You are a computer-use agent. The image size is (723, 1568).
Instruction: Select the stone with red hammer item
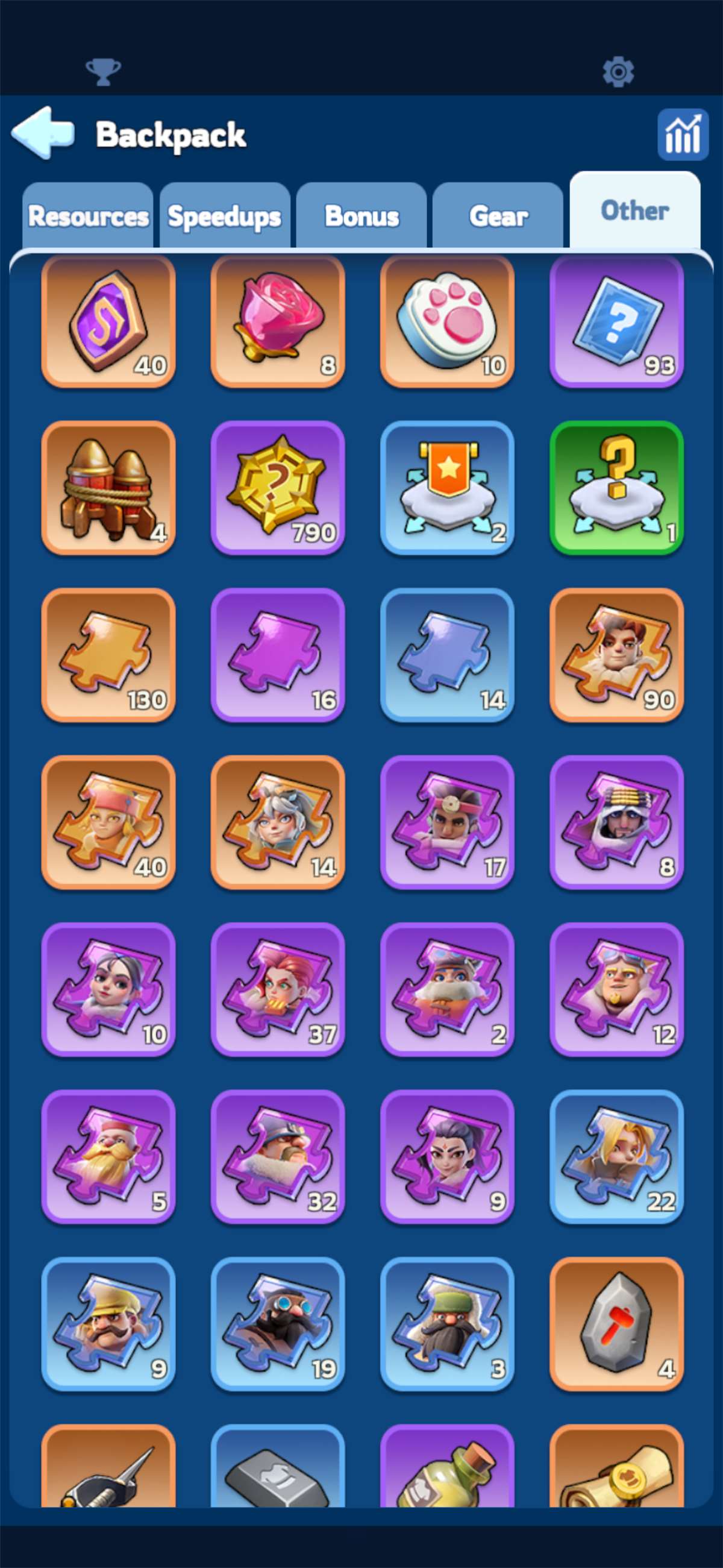pos(616,1324)
